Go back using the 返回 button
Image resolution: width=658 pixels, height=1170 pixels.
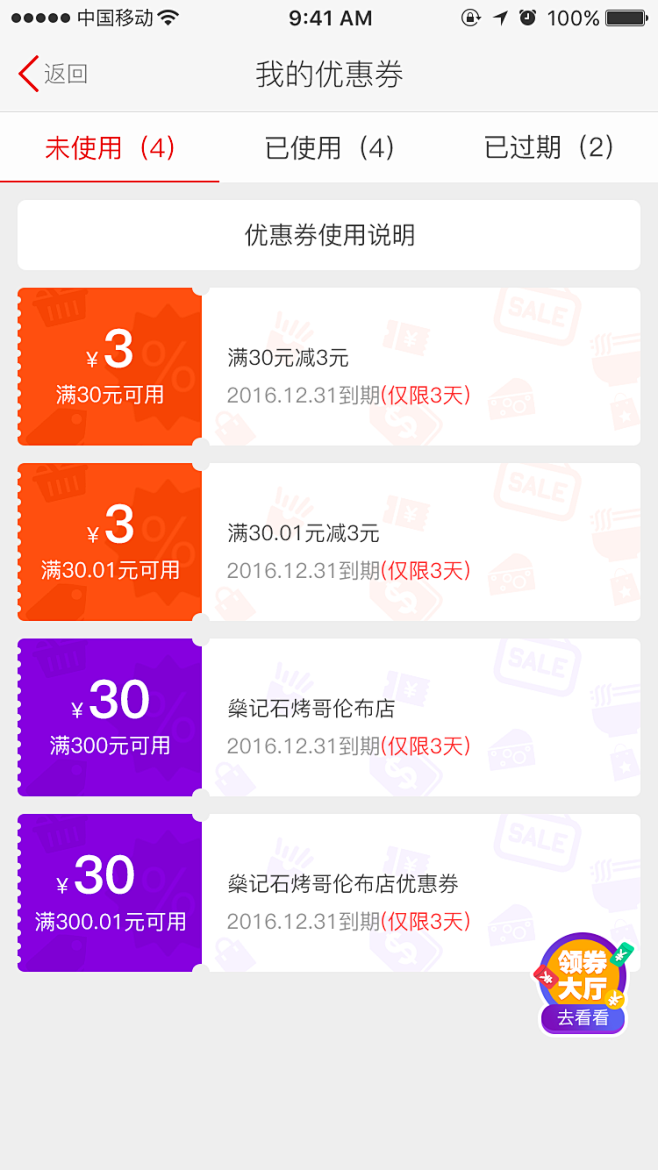pyautogui.click(x=54, y=74)
